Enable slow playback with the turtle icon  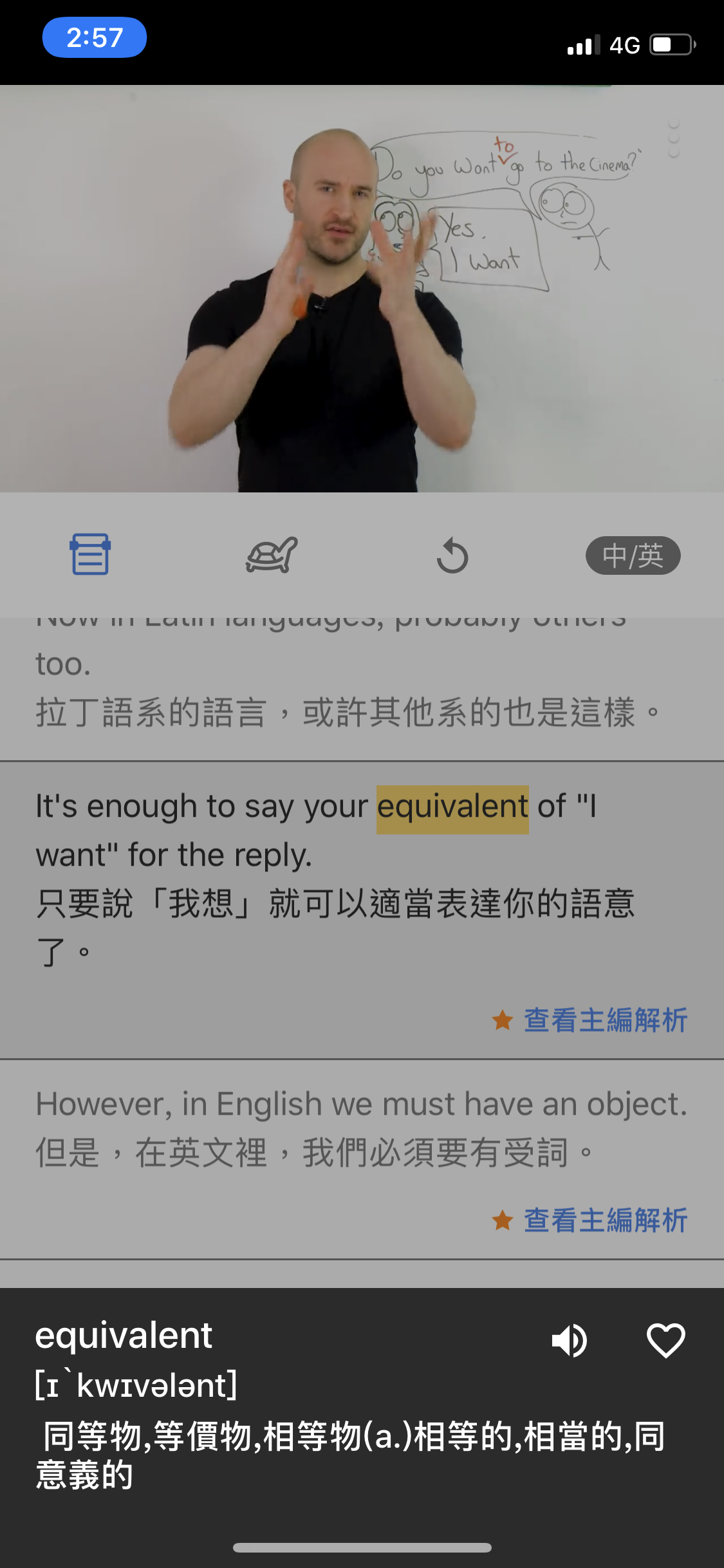272,555
